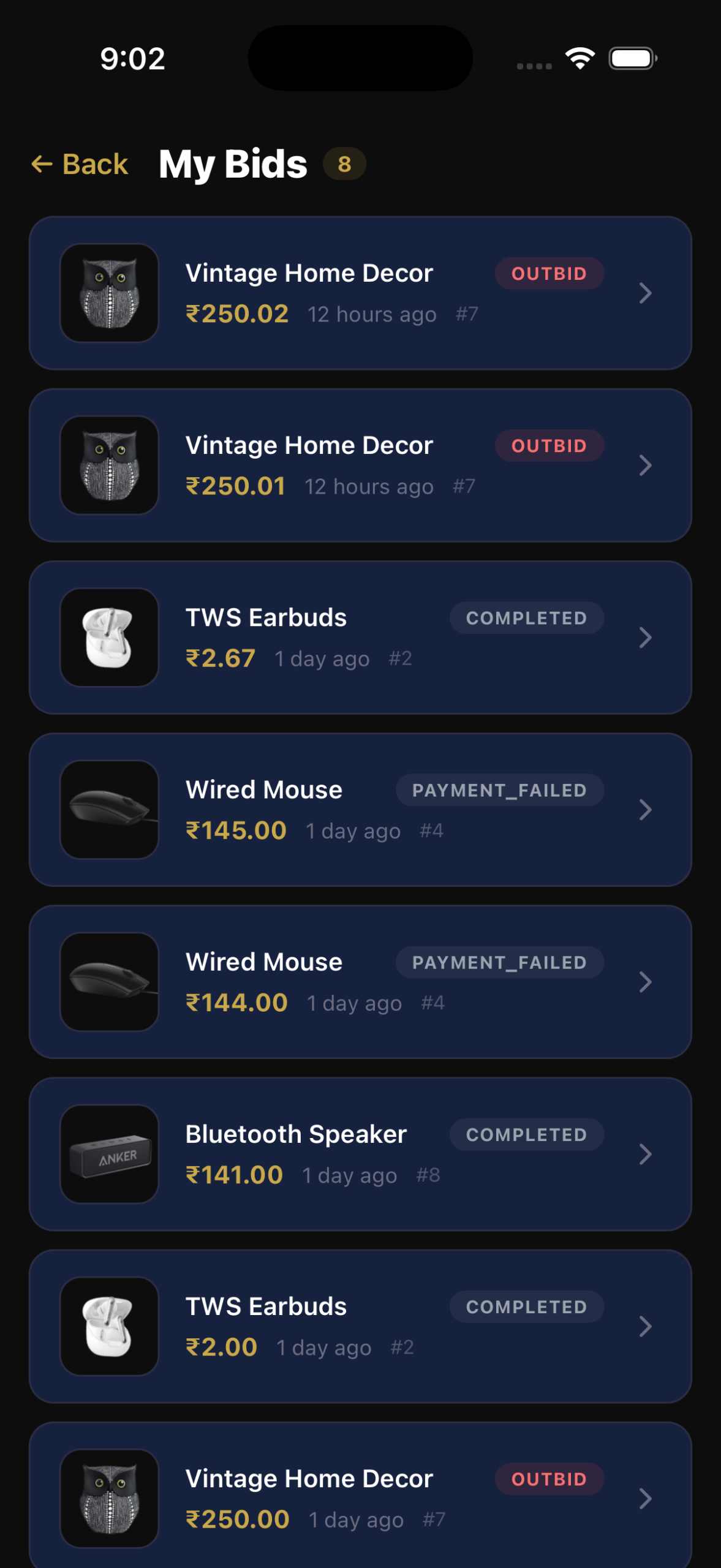Tap the Back button
The height and width of the screenshot is (1568, 721).
tap(80, 164)
